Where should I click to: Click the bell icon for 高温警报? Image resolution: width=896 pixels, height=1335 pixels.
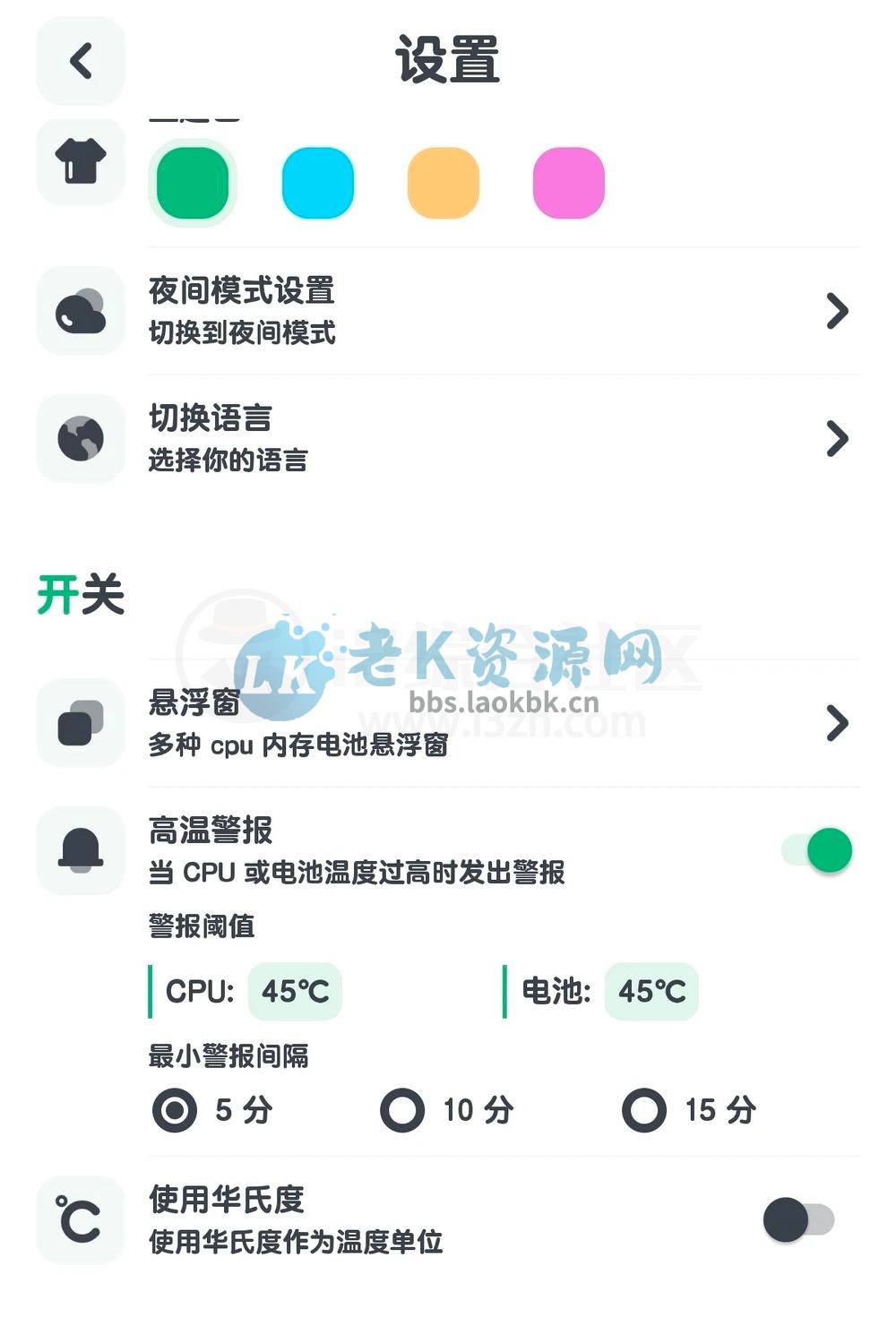pos(80,850)
